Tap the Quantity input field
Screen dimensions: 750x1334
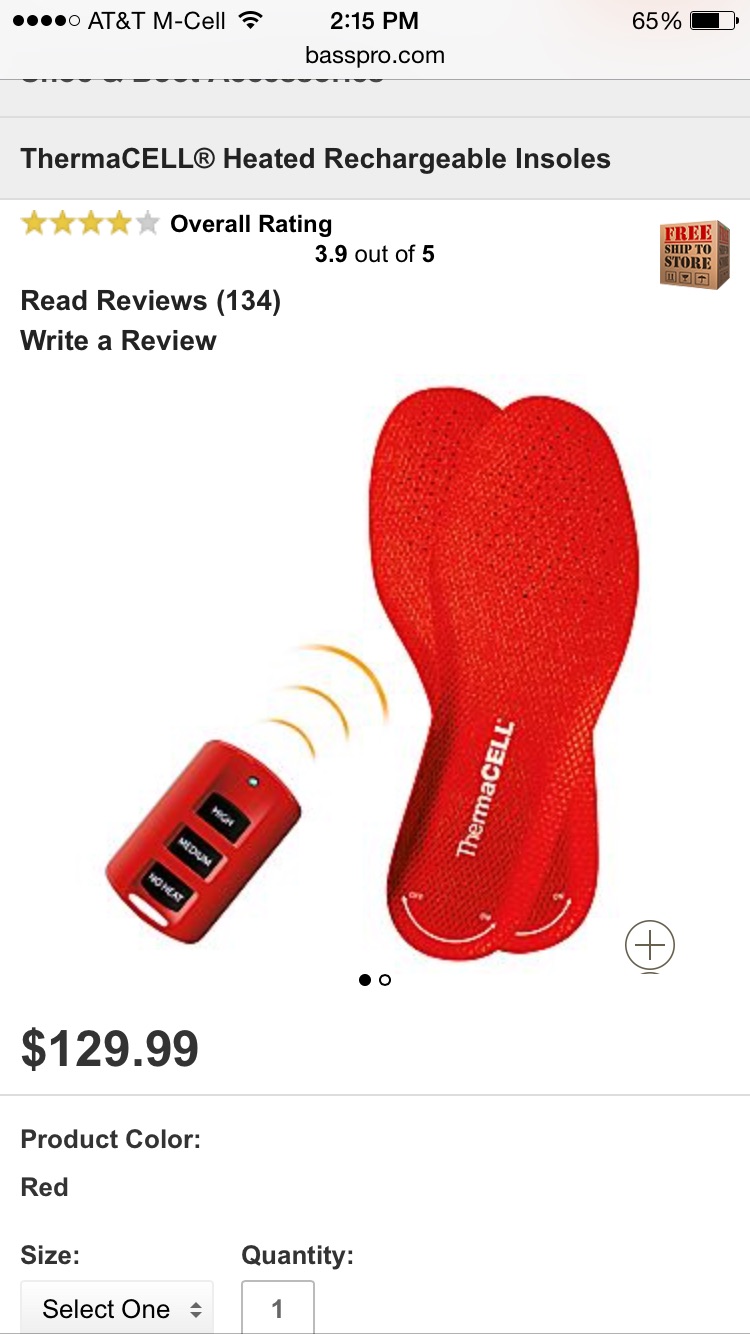278,1308
